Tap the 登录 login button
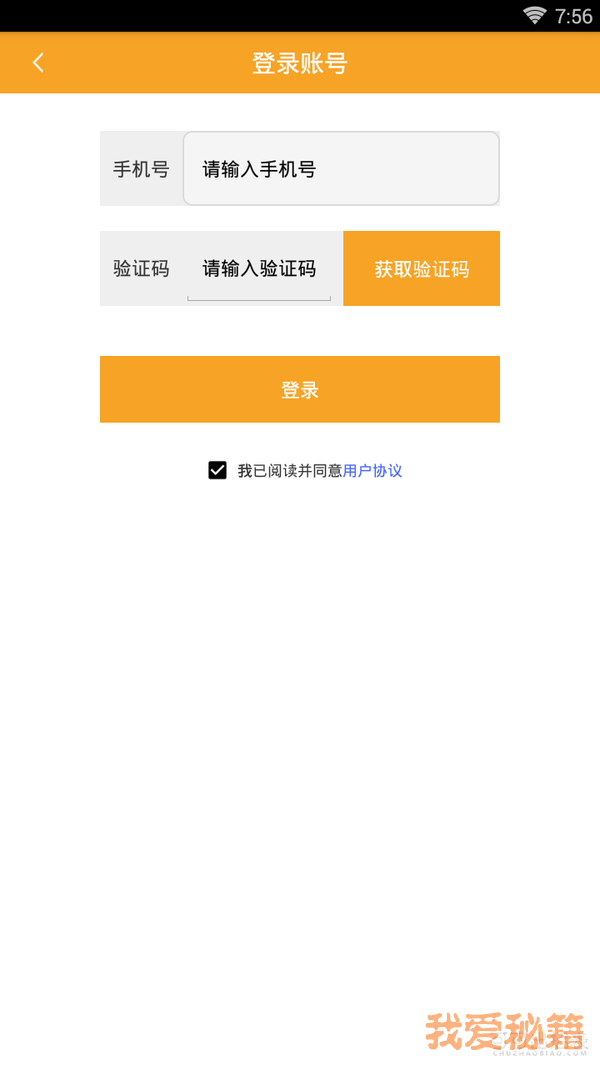 (300, 390)
